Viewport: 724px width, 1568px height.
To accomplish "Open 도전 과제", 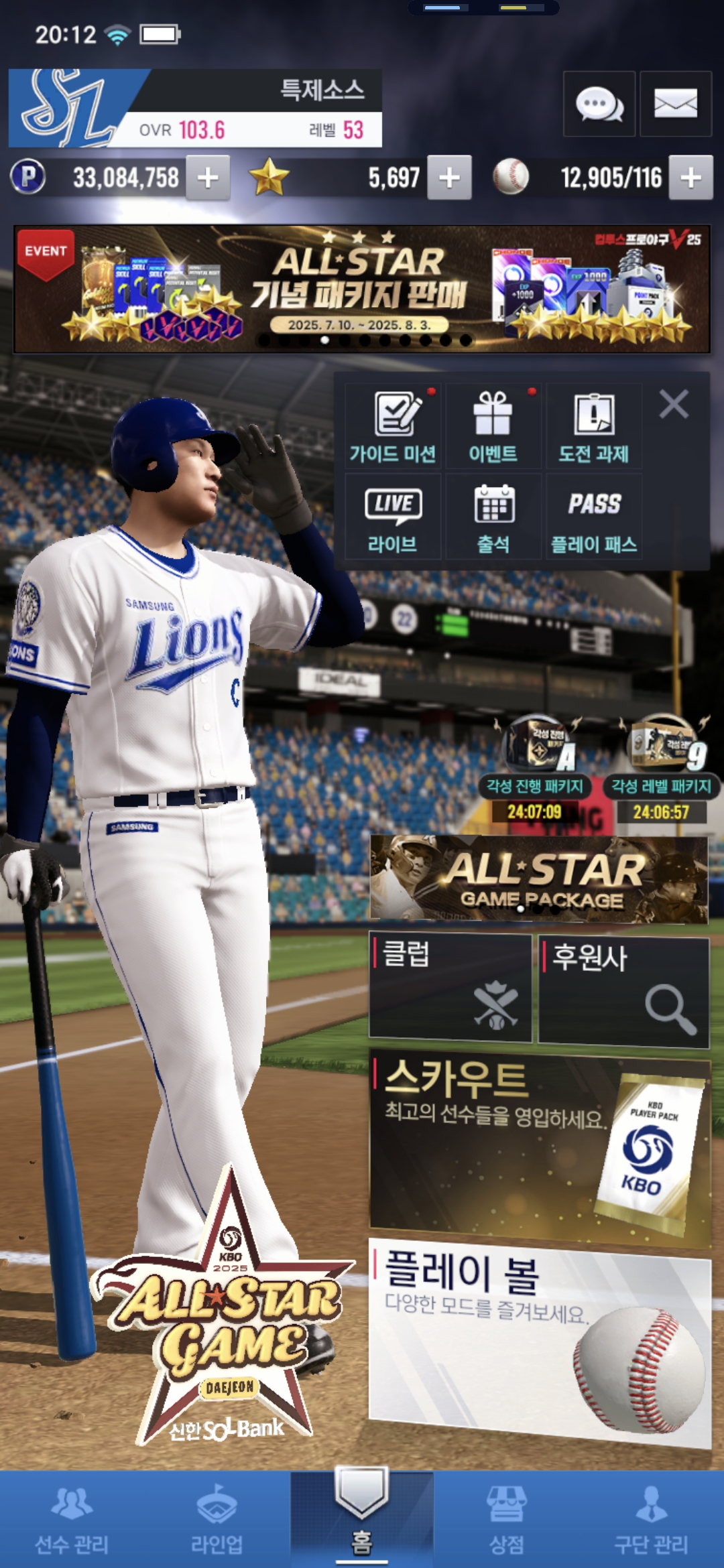I will 594,426.
